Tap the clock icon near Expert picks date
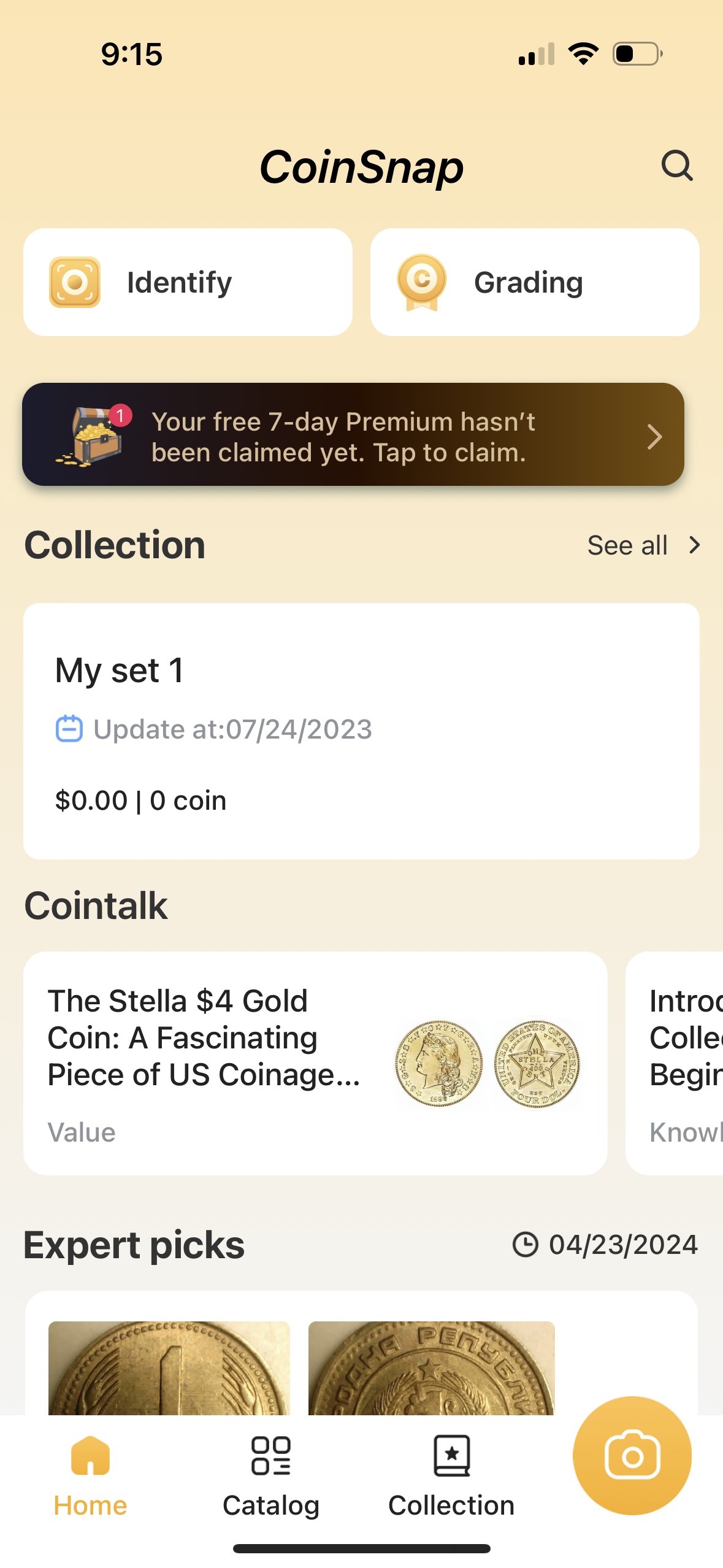This screenshot has height=1568, width=723. pos(526,1243)
